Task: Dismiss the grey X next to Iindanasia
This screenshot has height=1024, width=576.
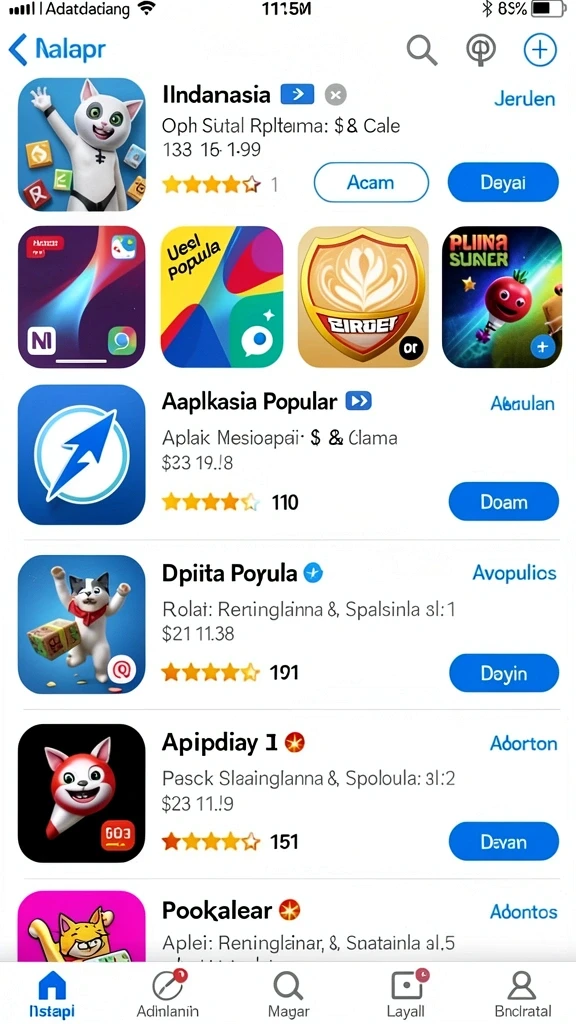Action: (336, 95)
